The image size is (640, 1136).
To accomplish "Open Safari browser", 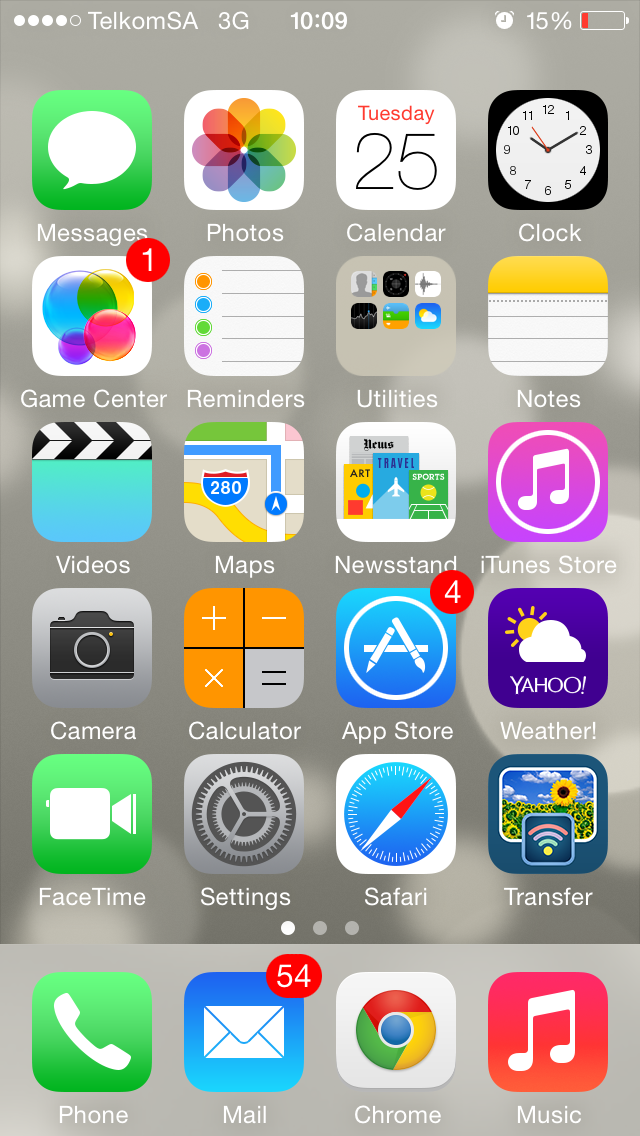I will point(396,814).
